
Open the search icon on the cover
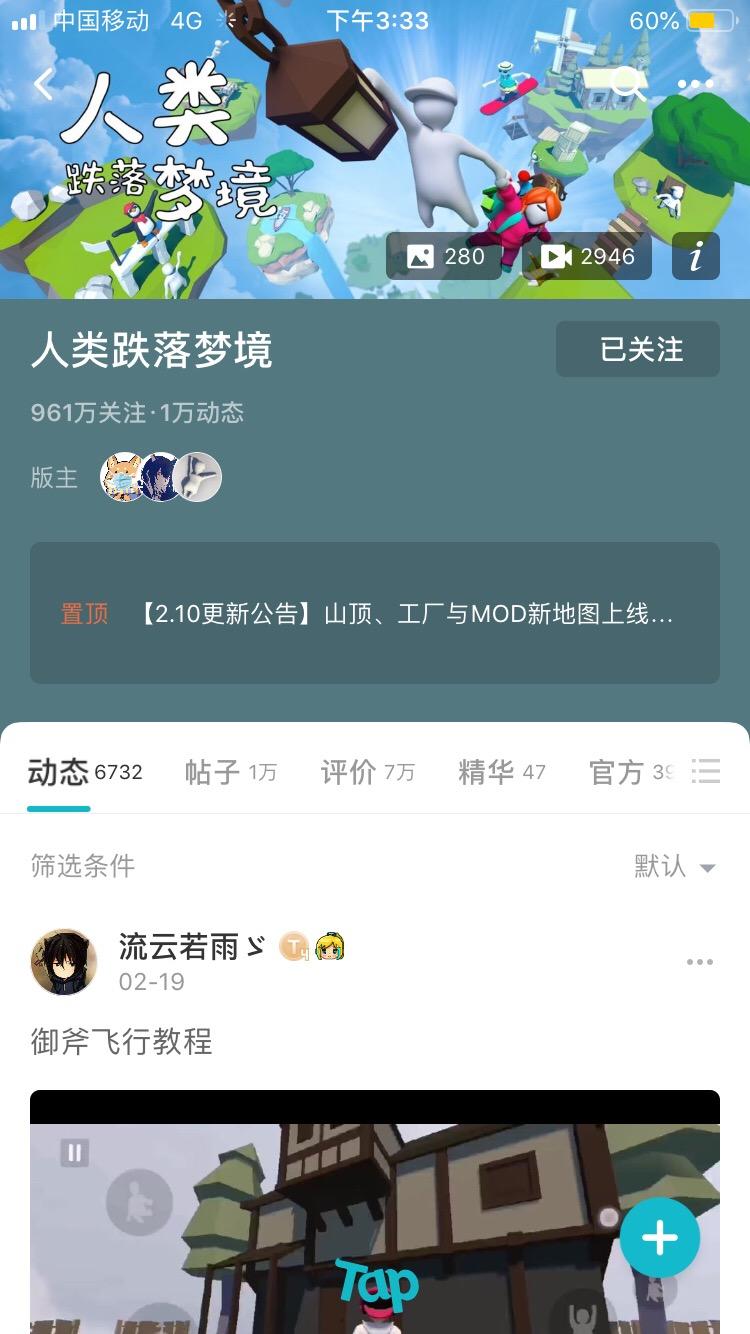[x=628, y=85]
